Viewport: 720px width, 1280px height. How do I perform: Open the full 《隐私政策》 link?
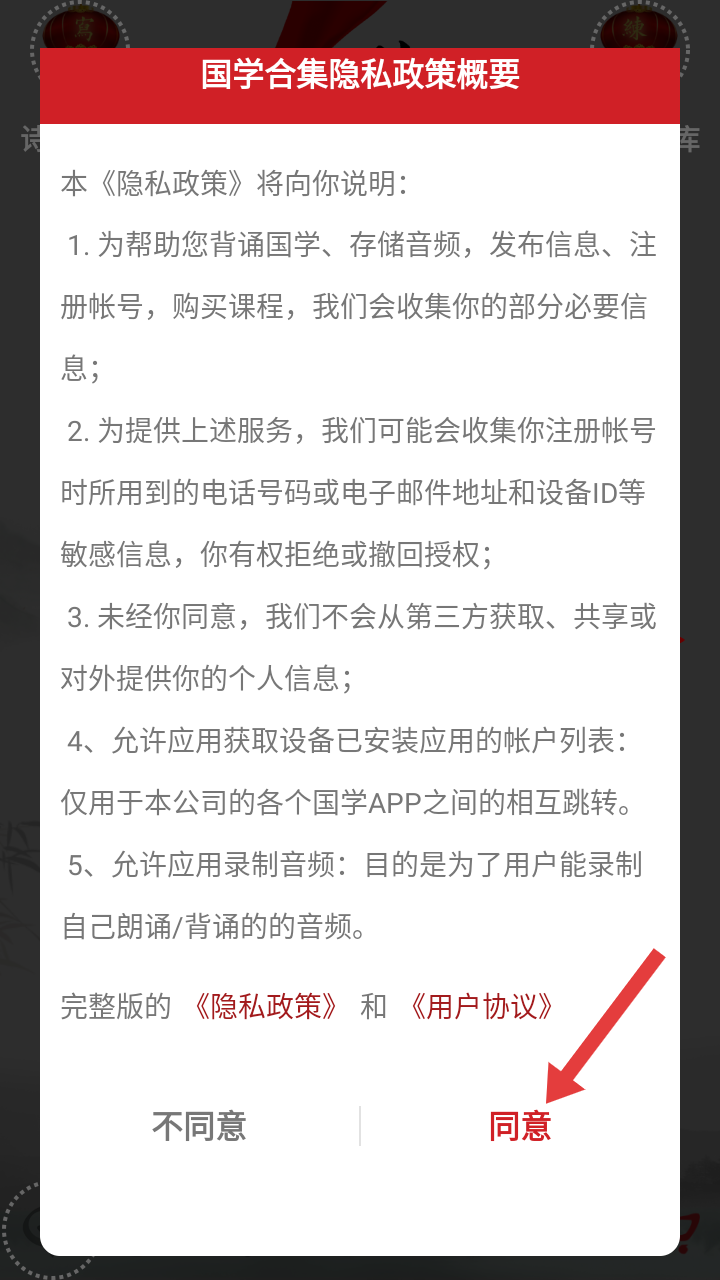tap(266, 1006)
